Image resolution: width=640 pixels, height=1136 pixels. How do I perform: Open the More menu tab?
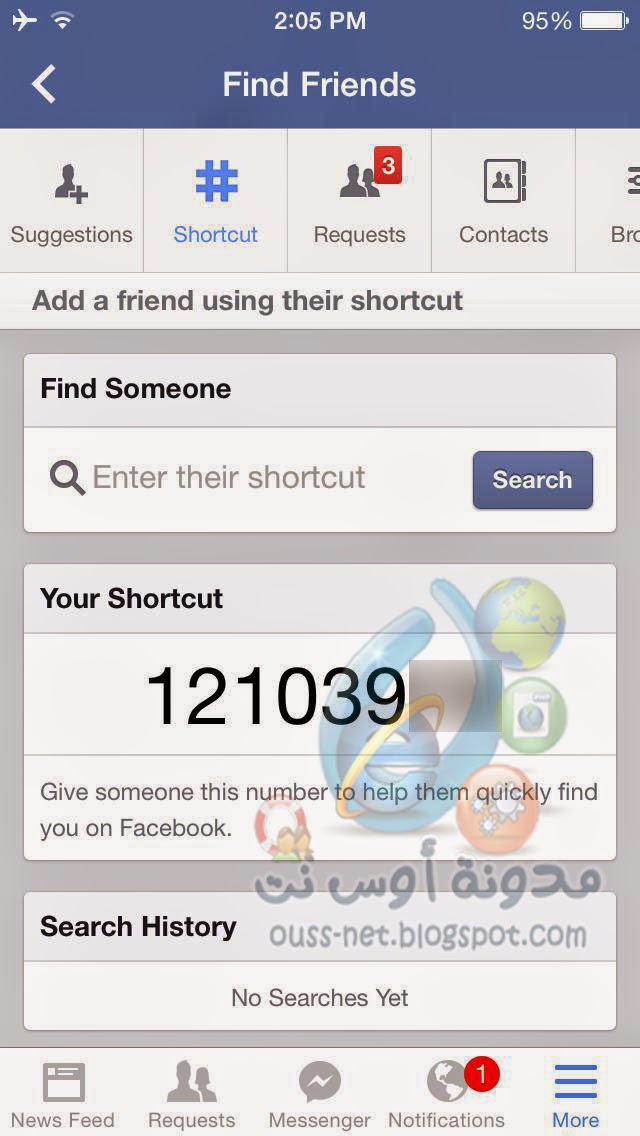click(576, 1094)
